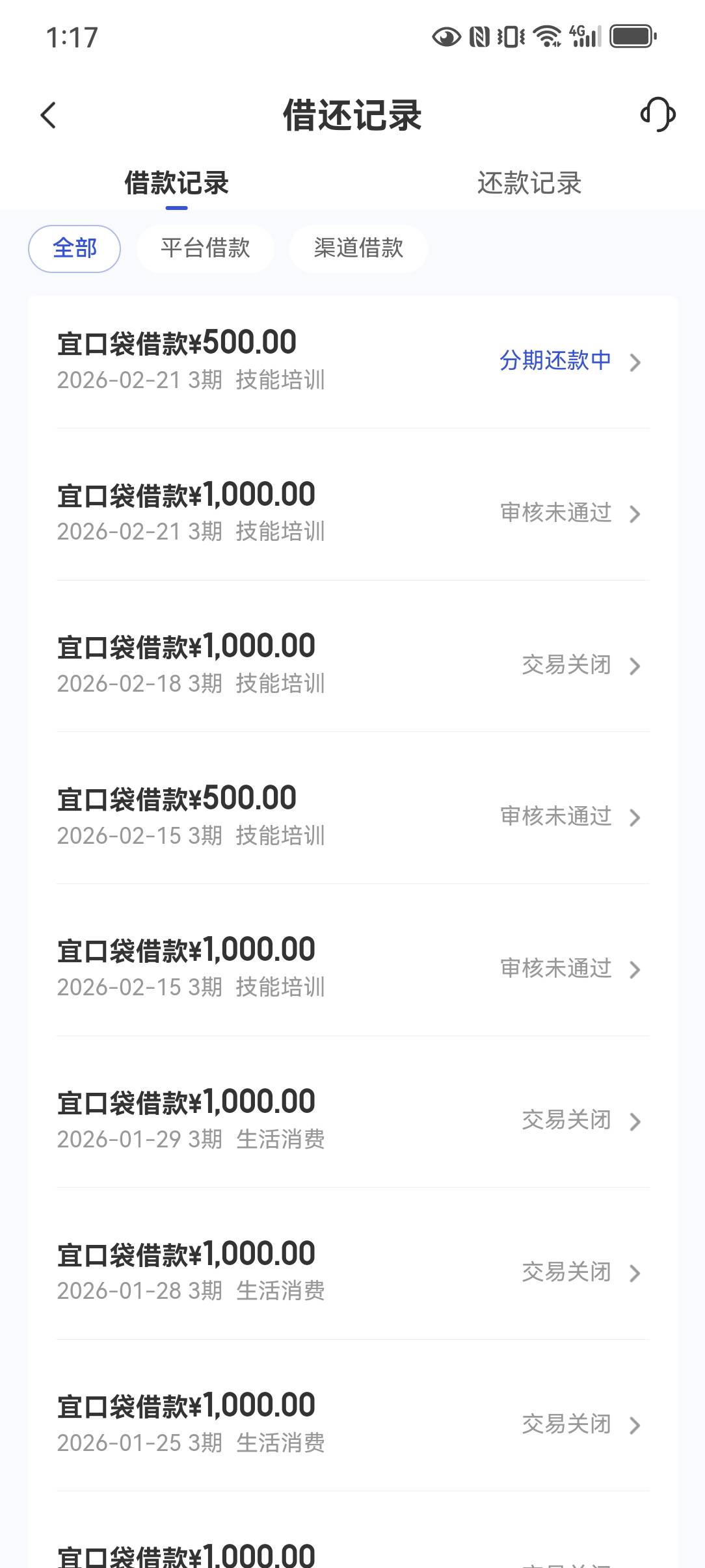Filter by 平台借款
The image size is (705, 1568).
(206, 248)
